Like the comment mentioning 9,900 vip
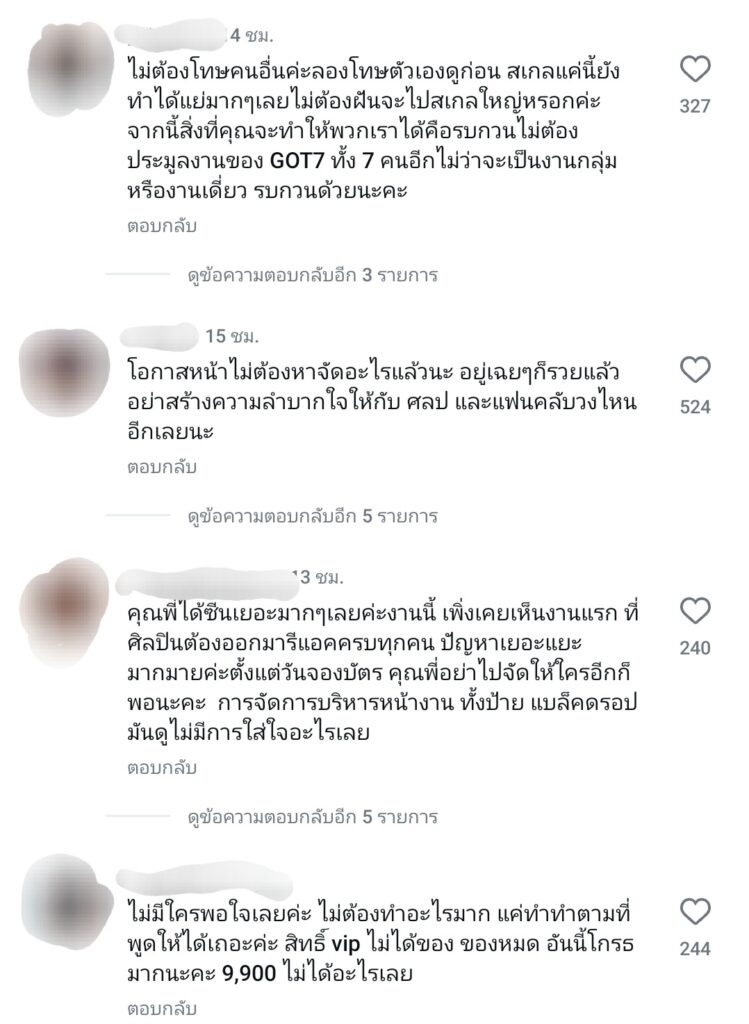The height and width of the screenshot is (1024, 749). pos(694,911)
